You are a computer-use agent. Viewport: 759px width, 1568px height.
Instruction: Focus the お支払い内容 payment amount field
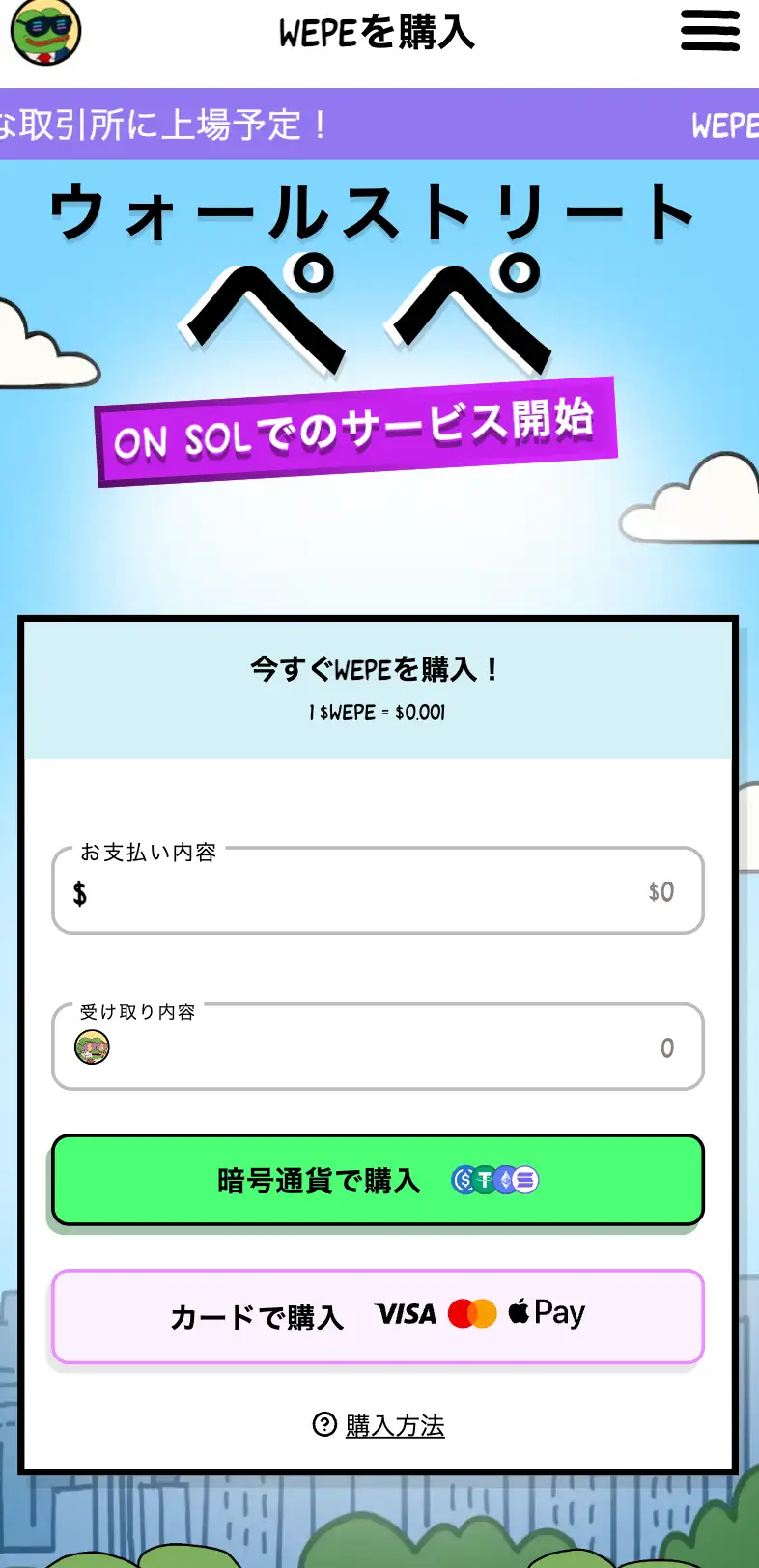(x=377, y=892)
